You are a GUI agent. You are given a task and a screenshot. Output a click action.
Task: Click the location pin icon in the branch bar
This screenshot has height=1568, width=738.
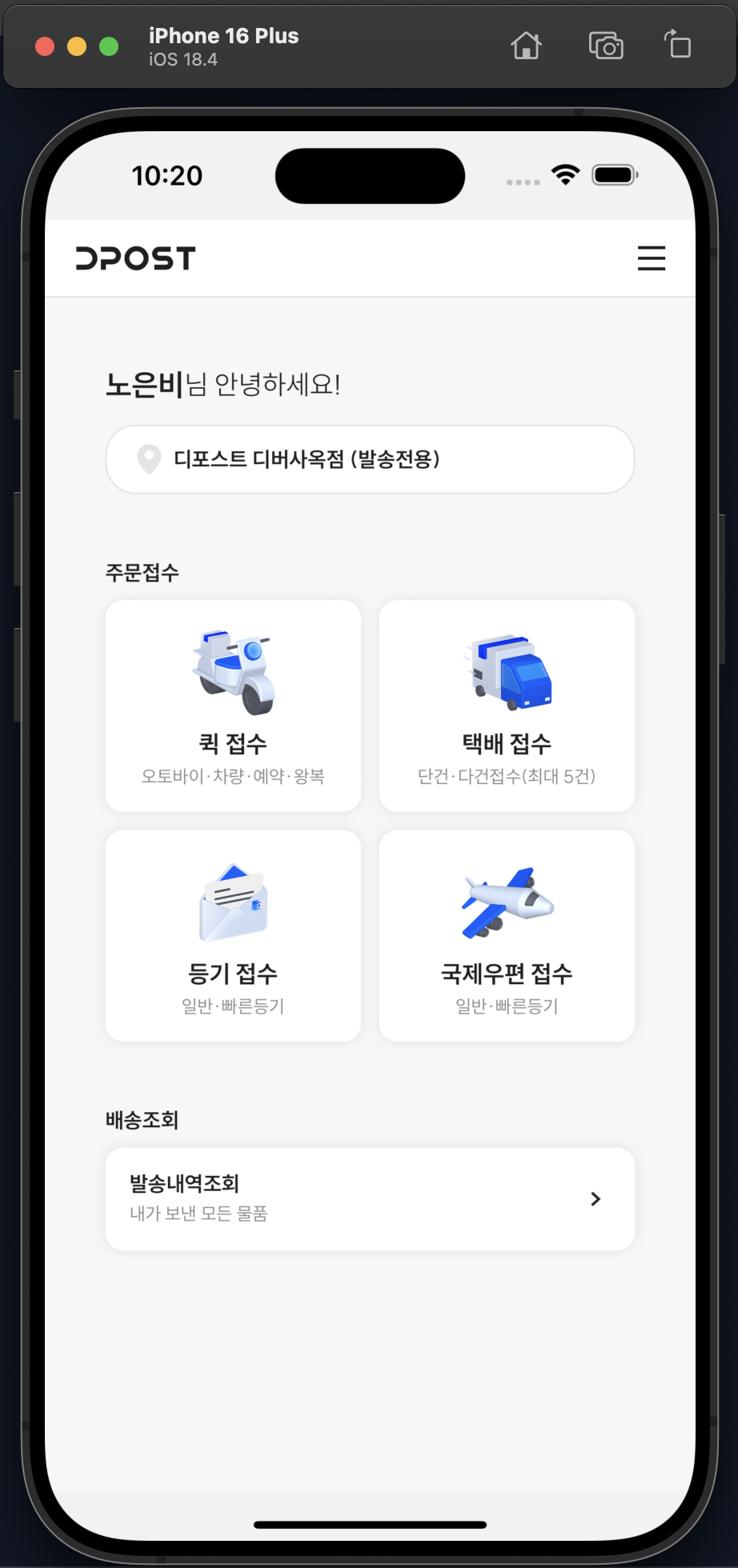click(x=149, y=459)
